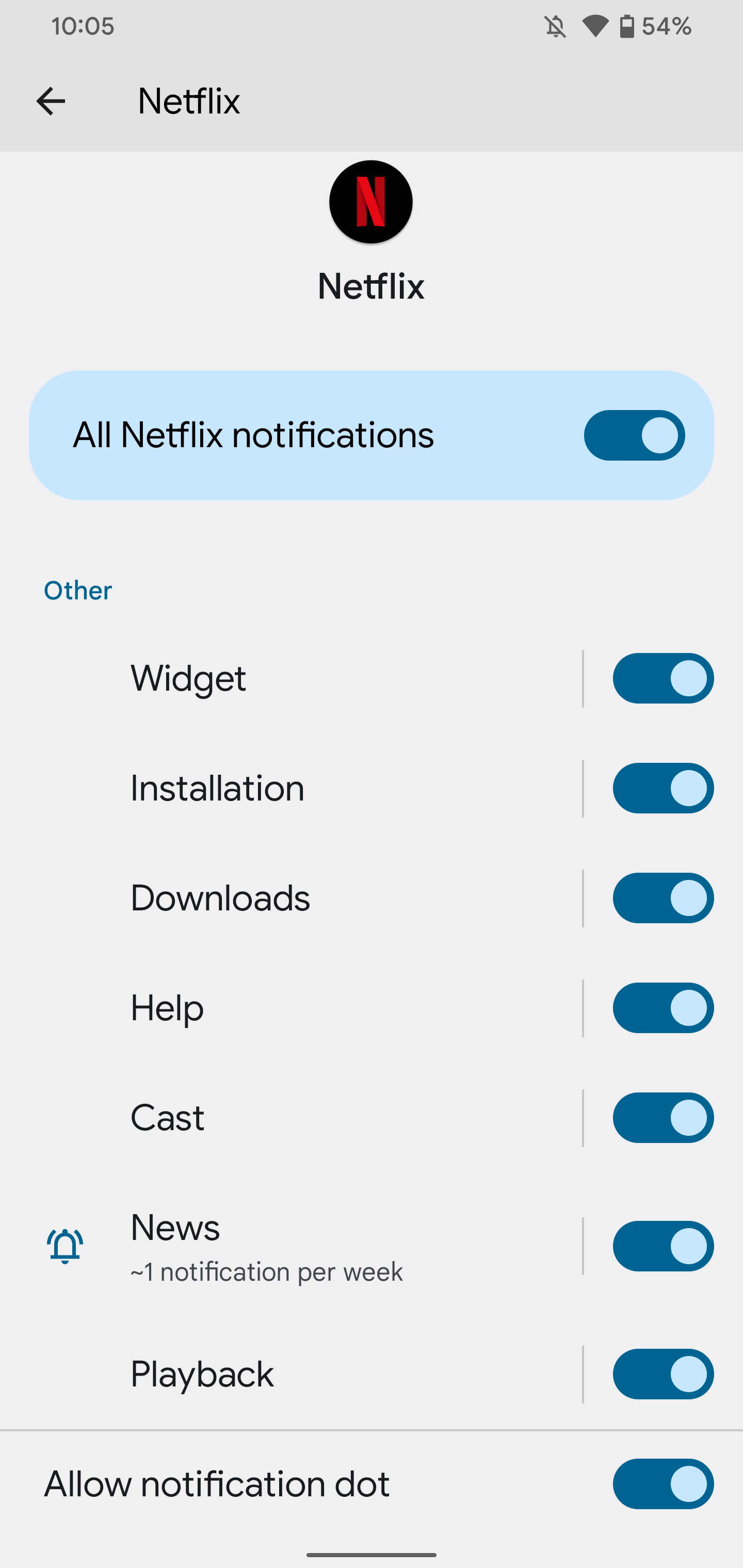Screen dimensions: 743x1568
Task: Turn off All Netflix notifications switch
Action: click(634, 435)
